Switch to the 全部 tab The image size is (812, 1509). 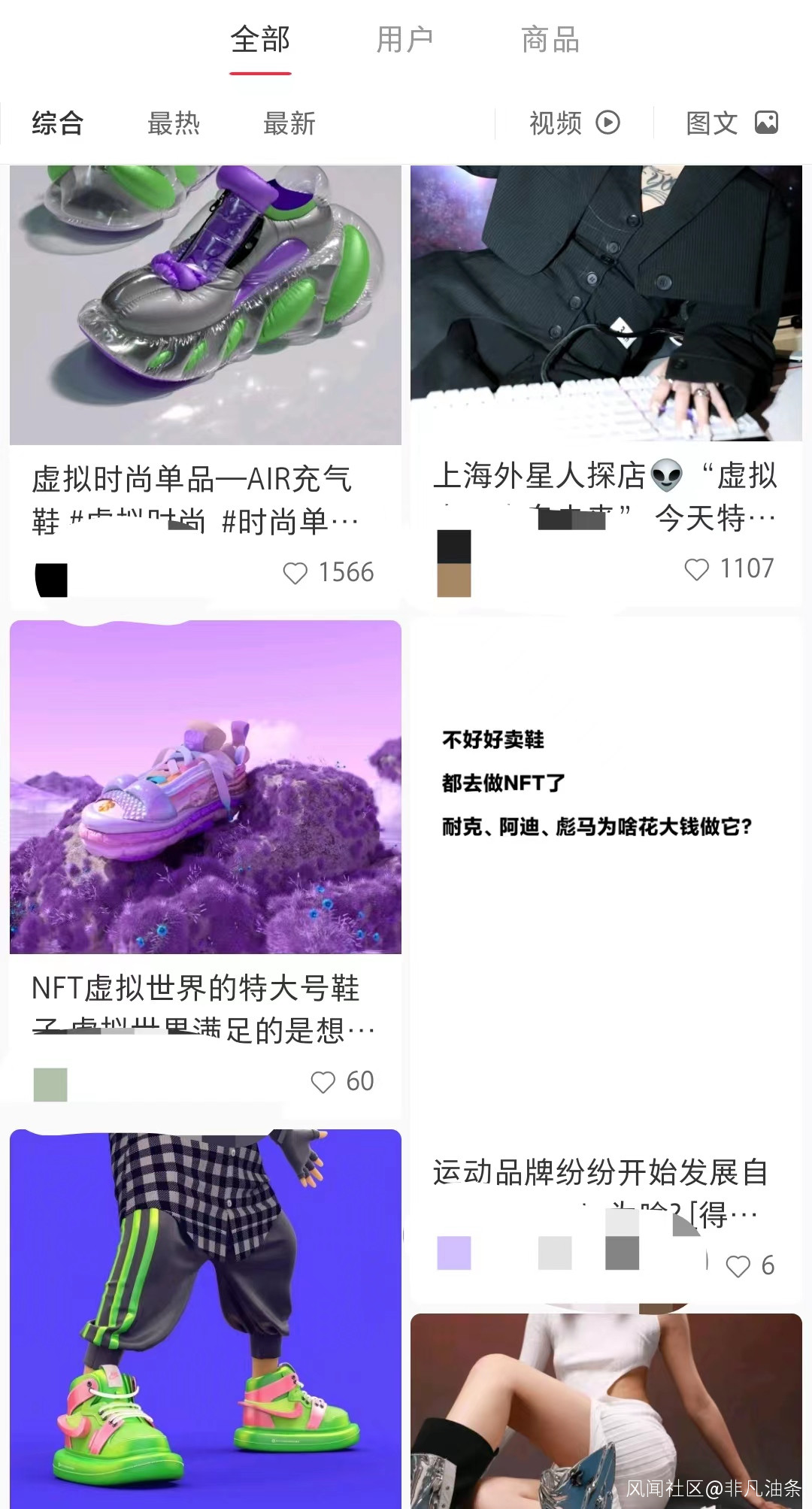(260, 41)
